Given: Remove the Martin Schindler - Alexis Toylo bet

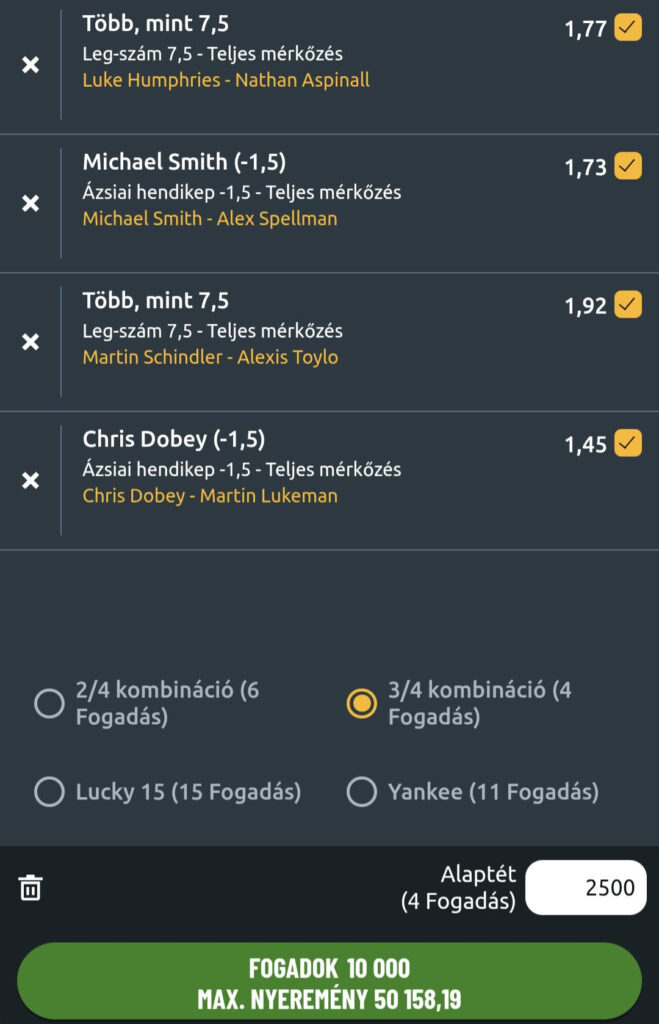Looking at the screenshot, I should coord(31,342).
